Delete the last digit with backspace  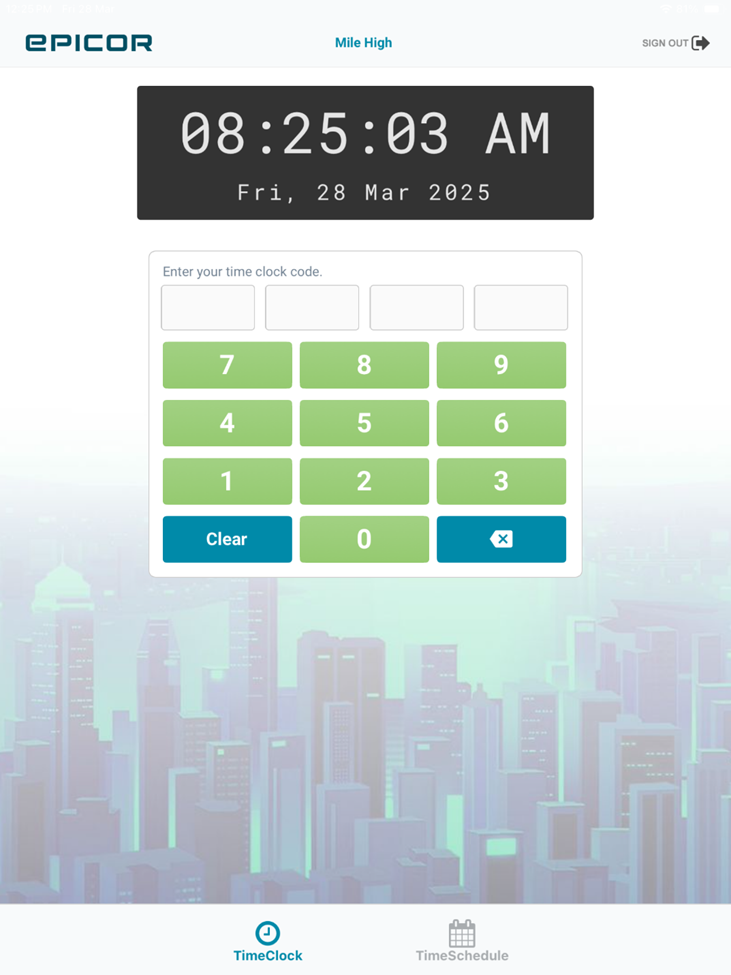pyautogui.click(x=501, y=539)
